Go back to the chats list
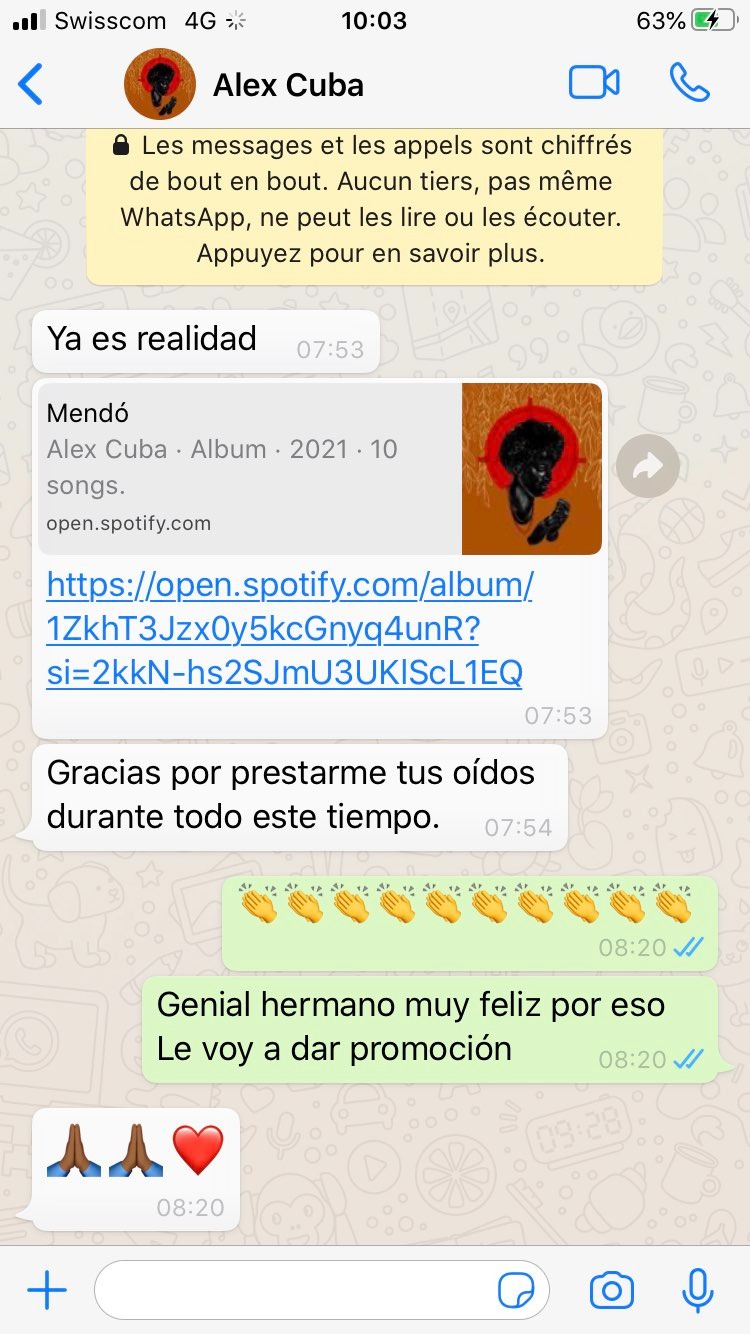The image size is (750, 1334). [x=31, y=84]
